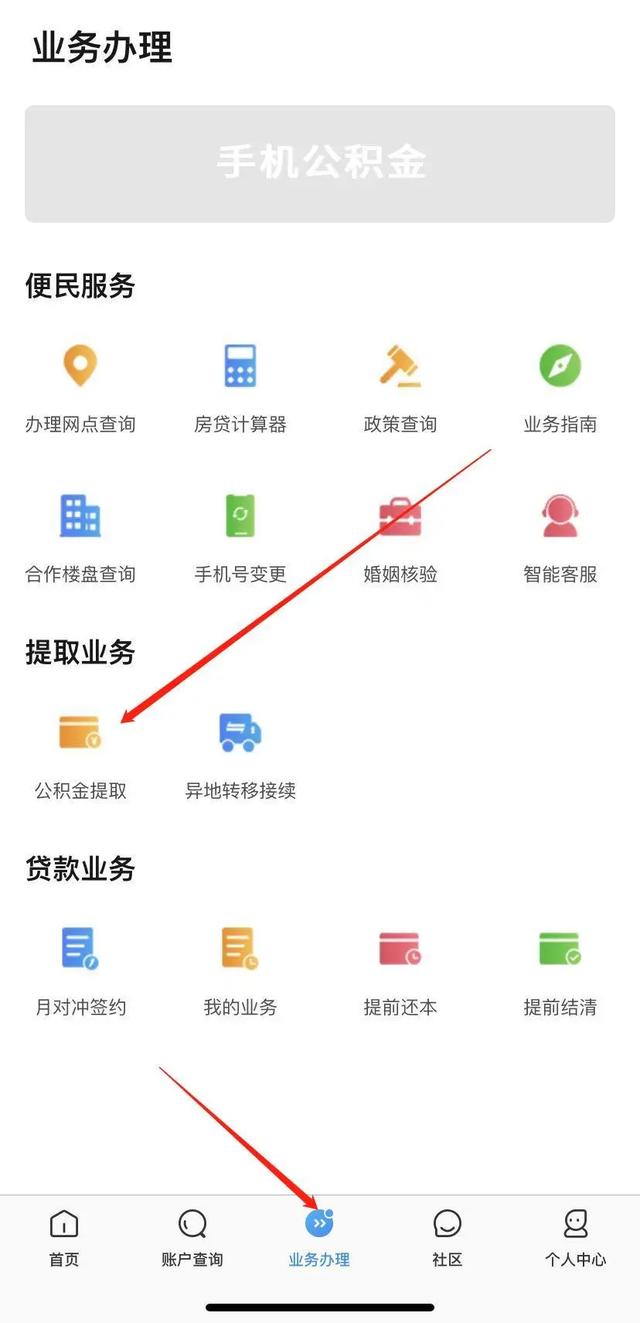This screenshot has width=640, height=1323.
Task: Open the 个人中心 tab
Action: pyautogui.click(x=575, y=1238)
